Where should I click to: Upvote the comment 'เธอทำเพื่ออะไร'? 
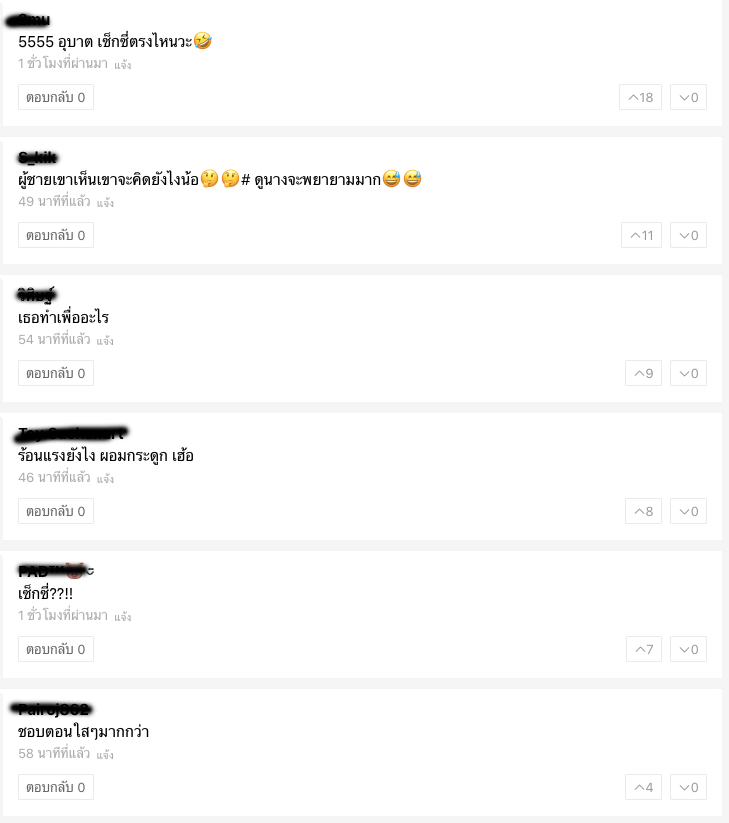pyautogui.click(x=643, y=373)
